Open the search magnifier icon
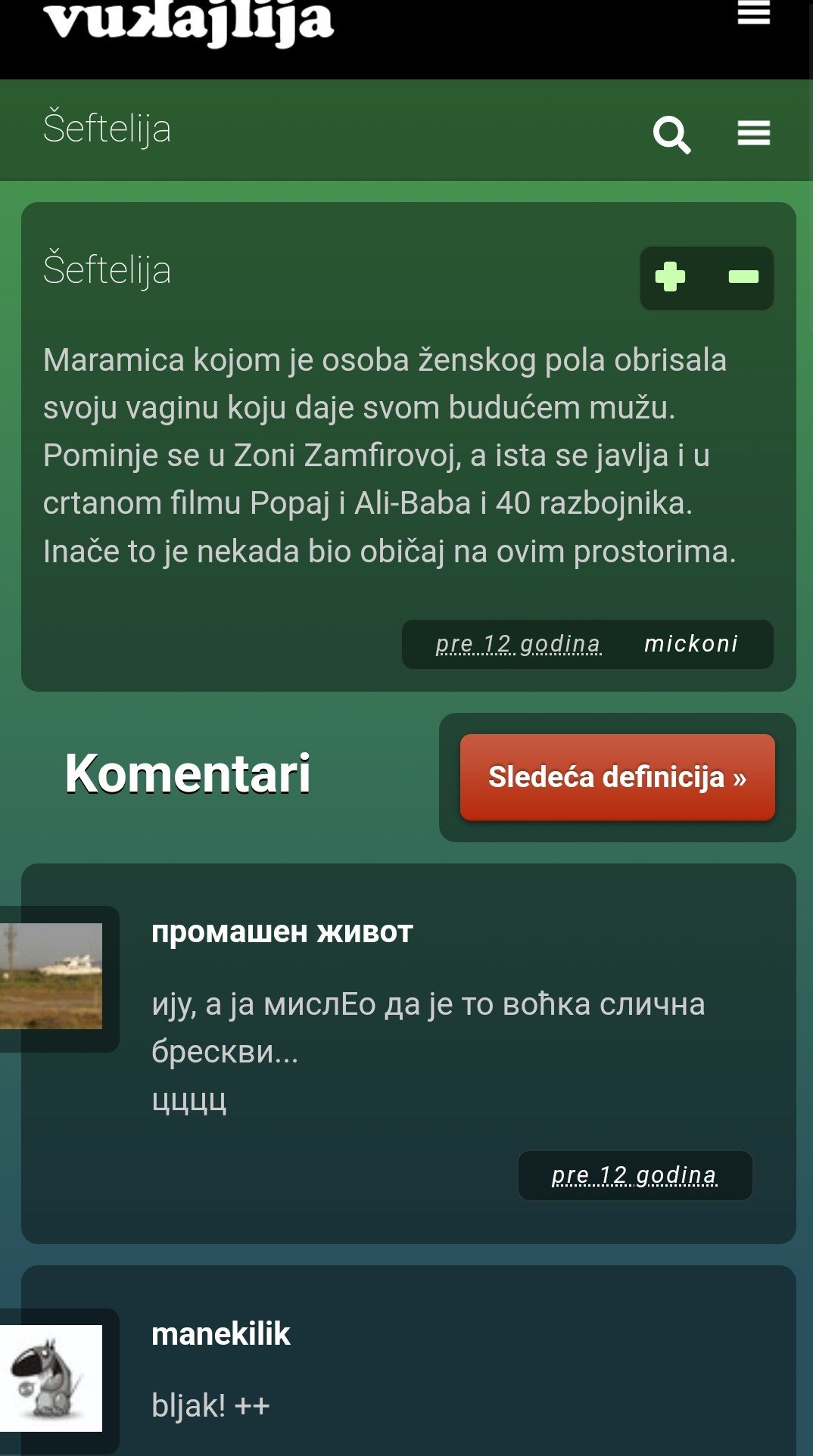The image size is (813, 1456). pyautogui.click(x=671, y=135)
